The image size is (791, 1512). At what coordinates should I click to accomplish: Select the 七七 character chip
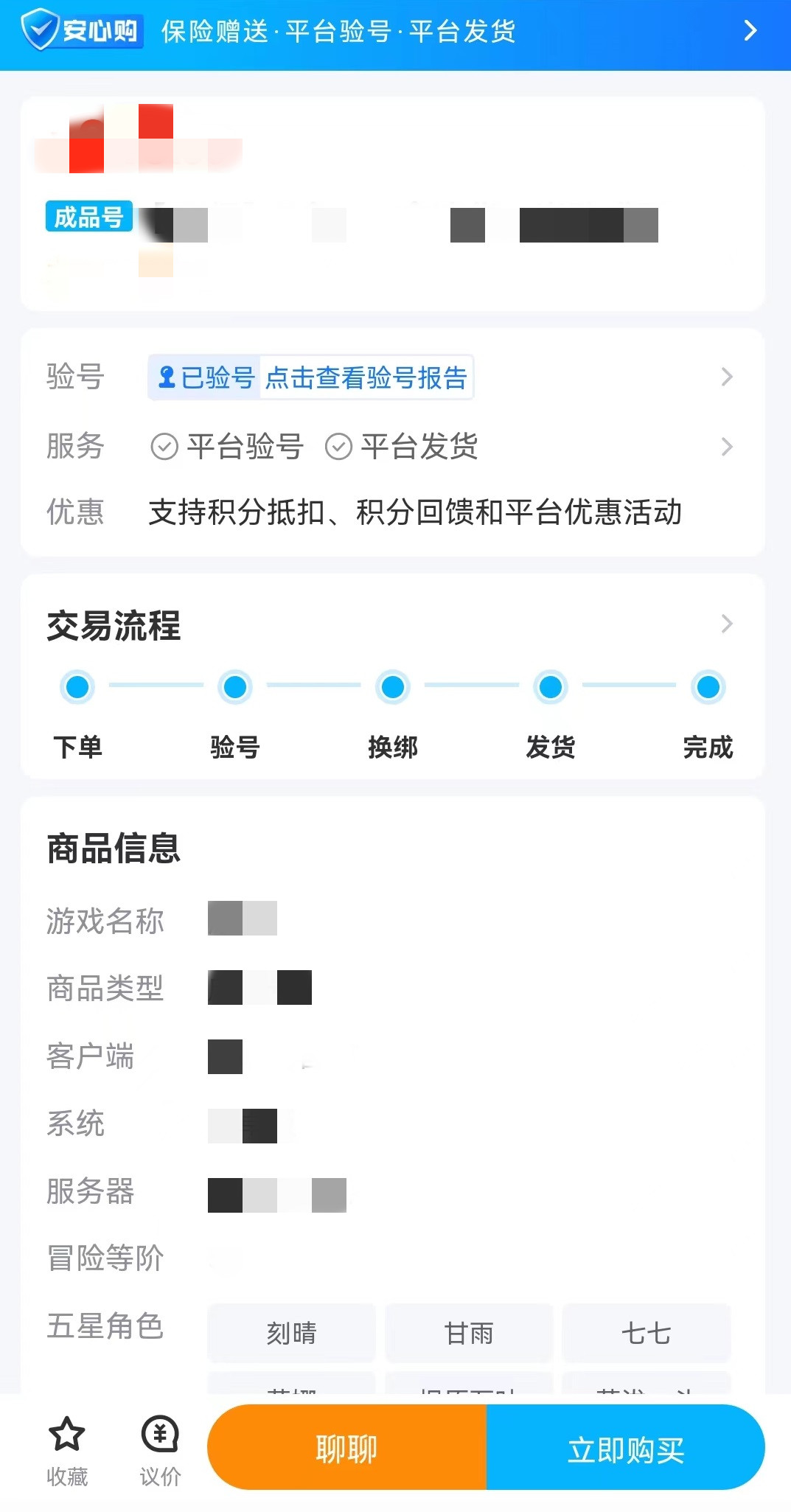coord(646,1333)
